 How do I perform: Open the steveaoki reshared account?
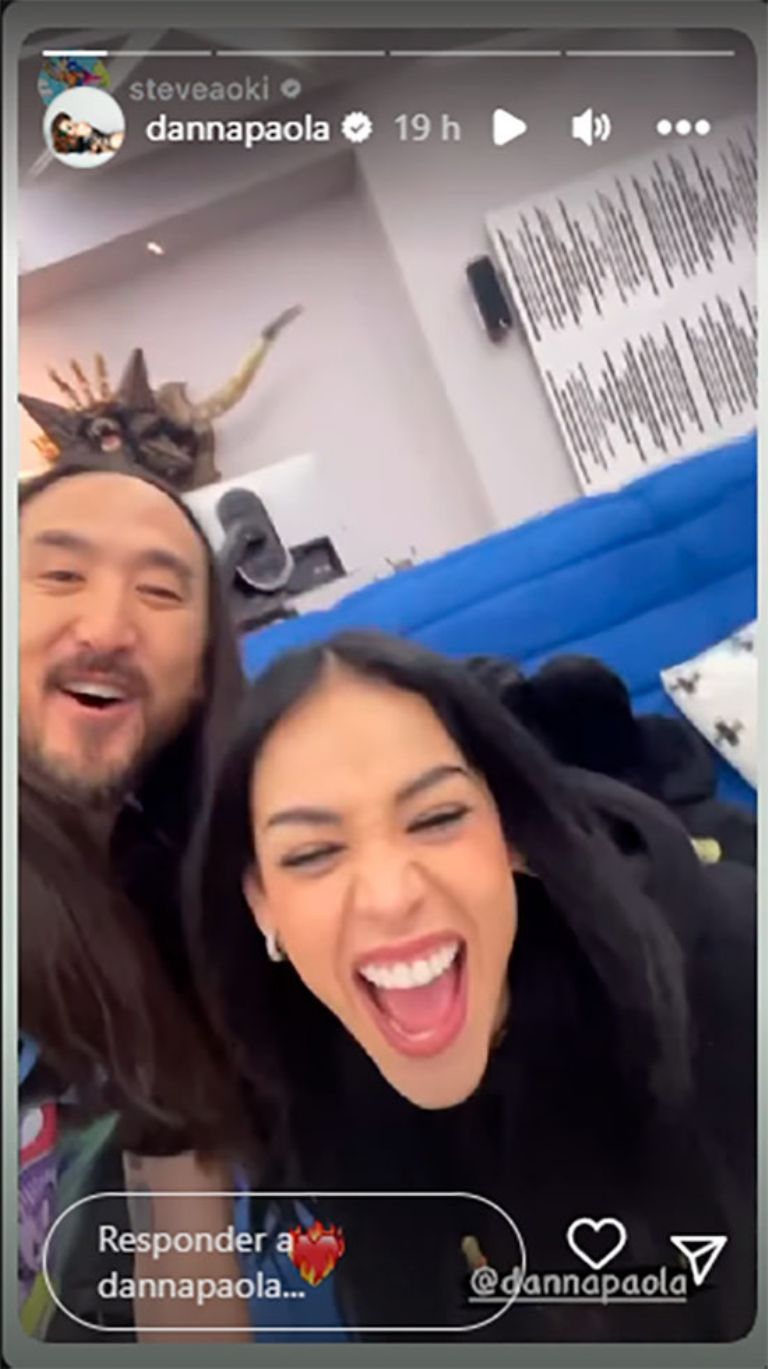[200, 90]
